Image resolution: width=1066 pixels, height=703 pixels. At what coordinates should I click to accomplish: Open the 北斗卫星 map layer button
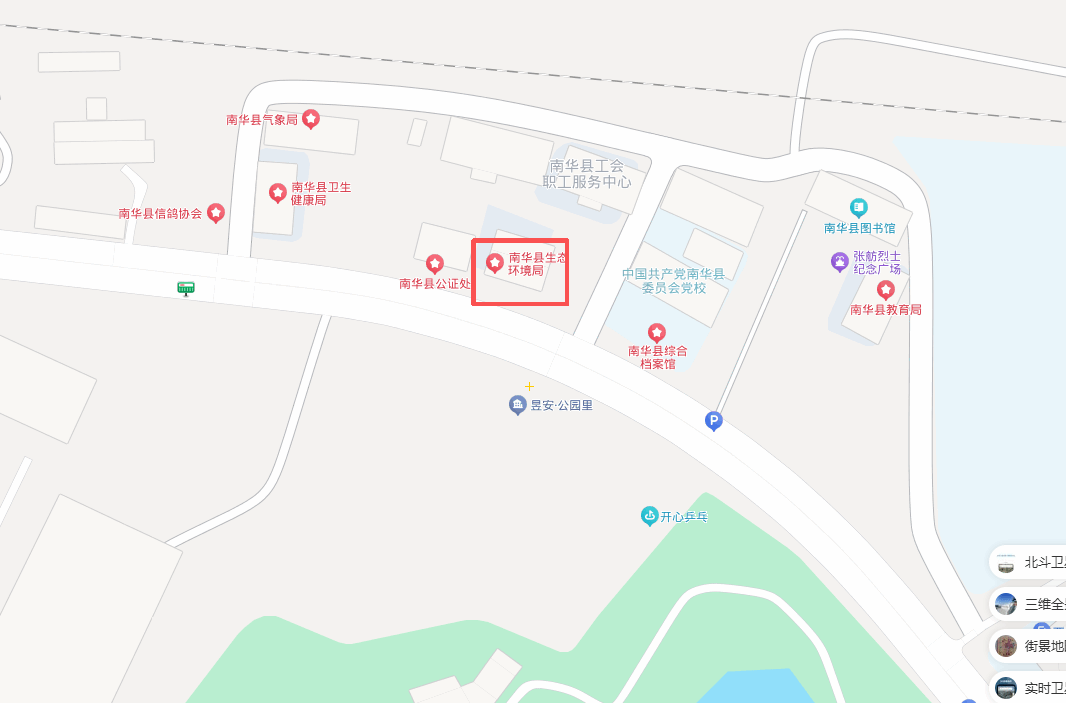[x=1028, y=562]
